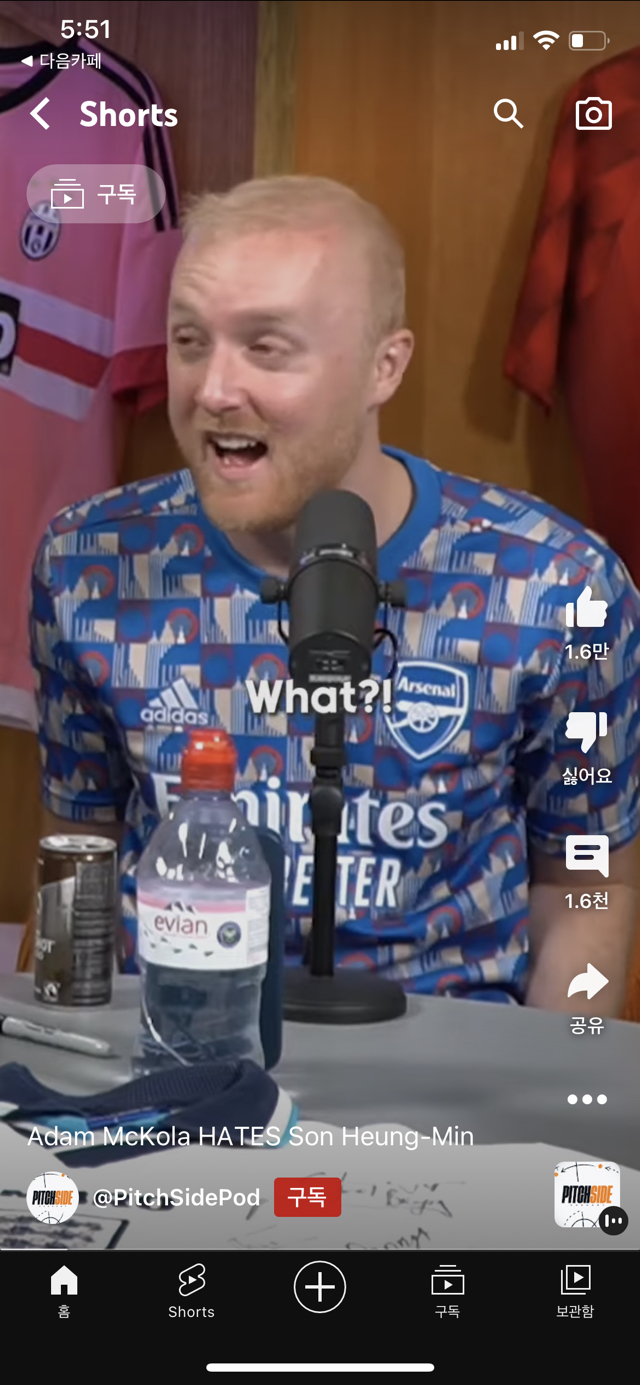Image resolution: width=640 pixels, height=1385 pixels.
Task: Switch to the 보관함 library tab
Action: pyautogui.click(x=575, y=1291)
